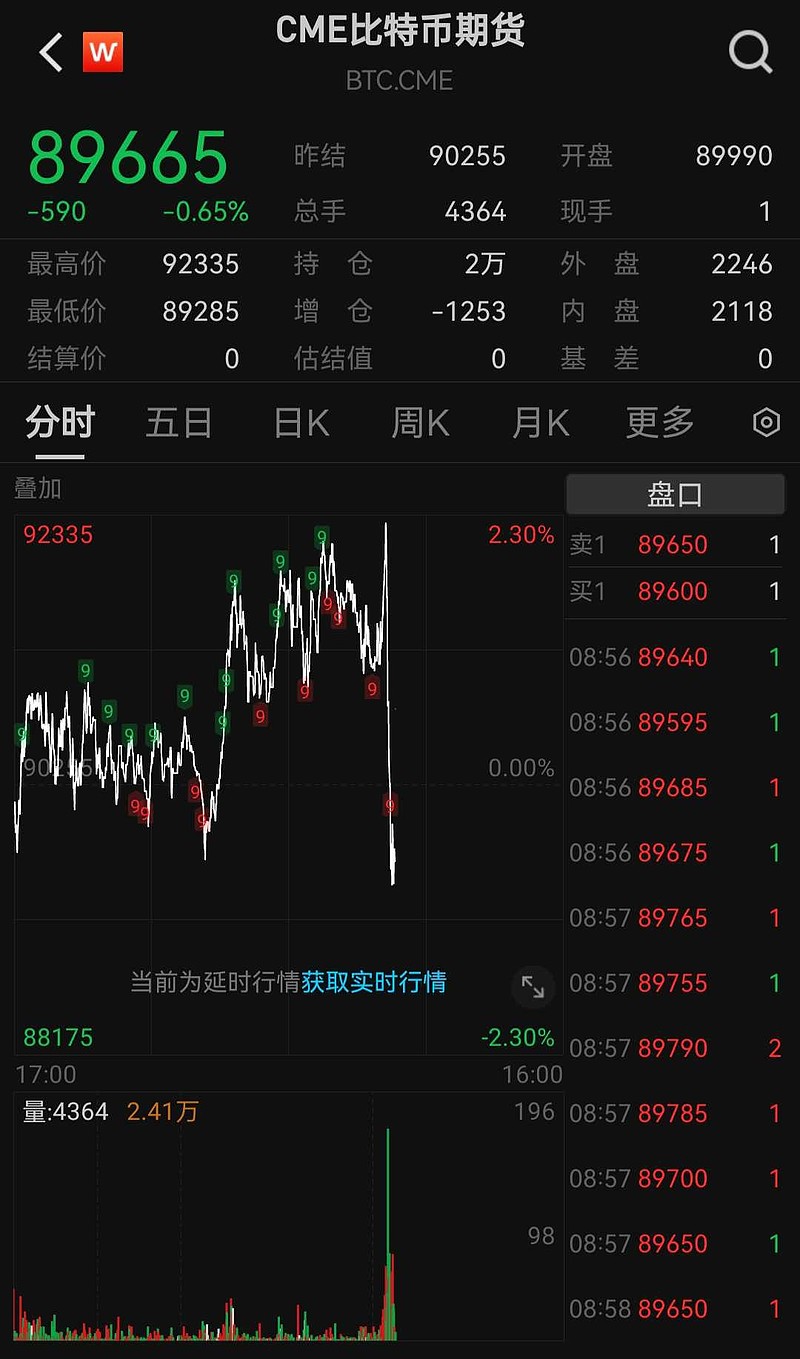This screenshot has height=1359, width=800.
Task: Switch to the 五日 chart tab
Action: click(x=178, y=423)
